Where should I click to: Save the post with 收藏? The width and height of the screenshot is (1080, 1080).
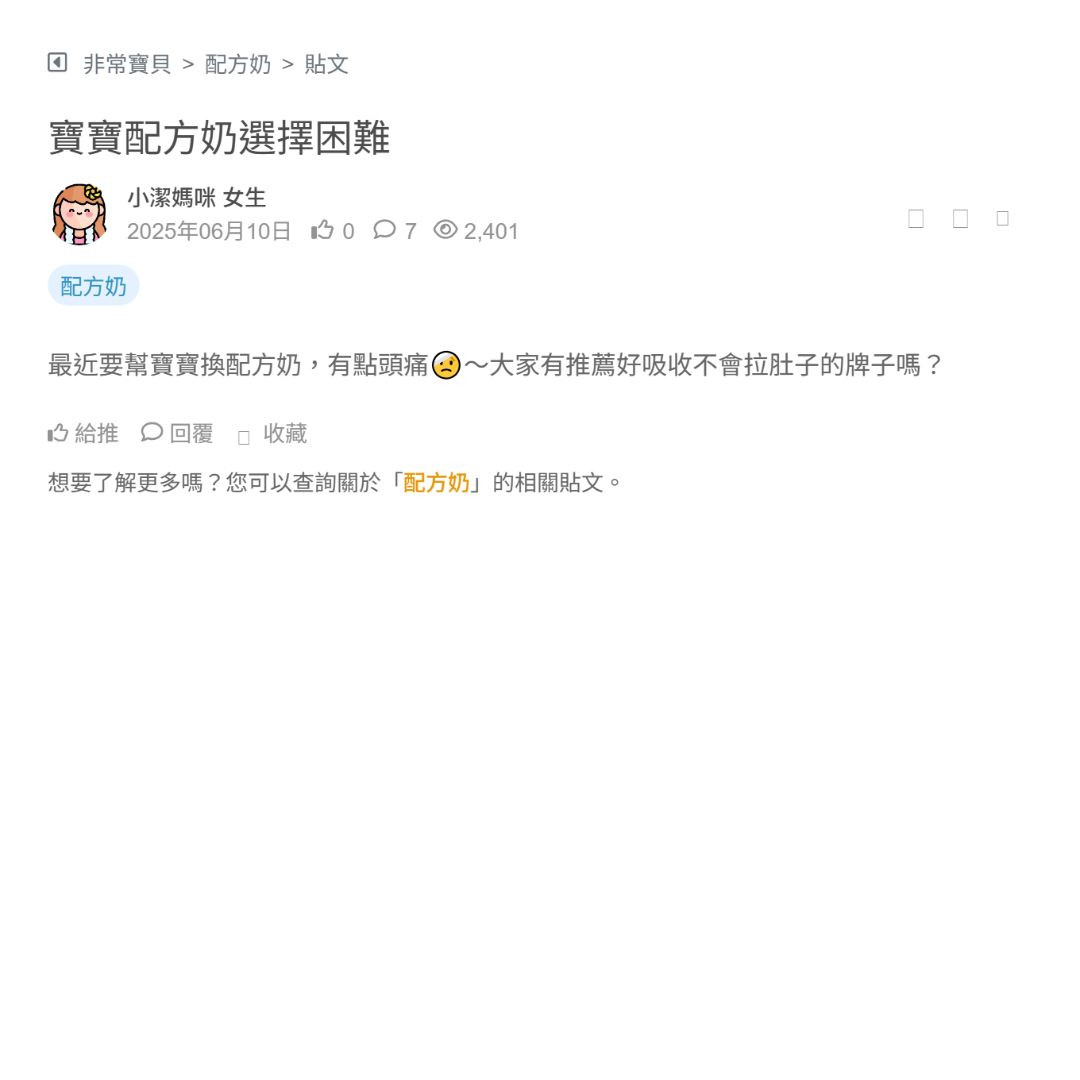tap(274, 434)
